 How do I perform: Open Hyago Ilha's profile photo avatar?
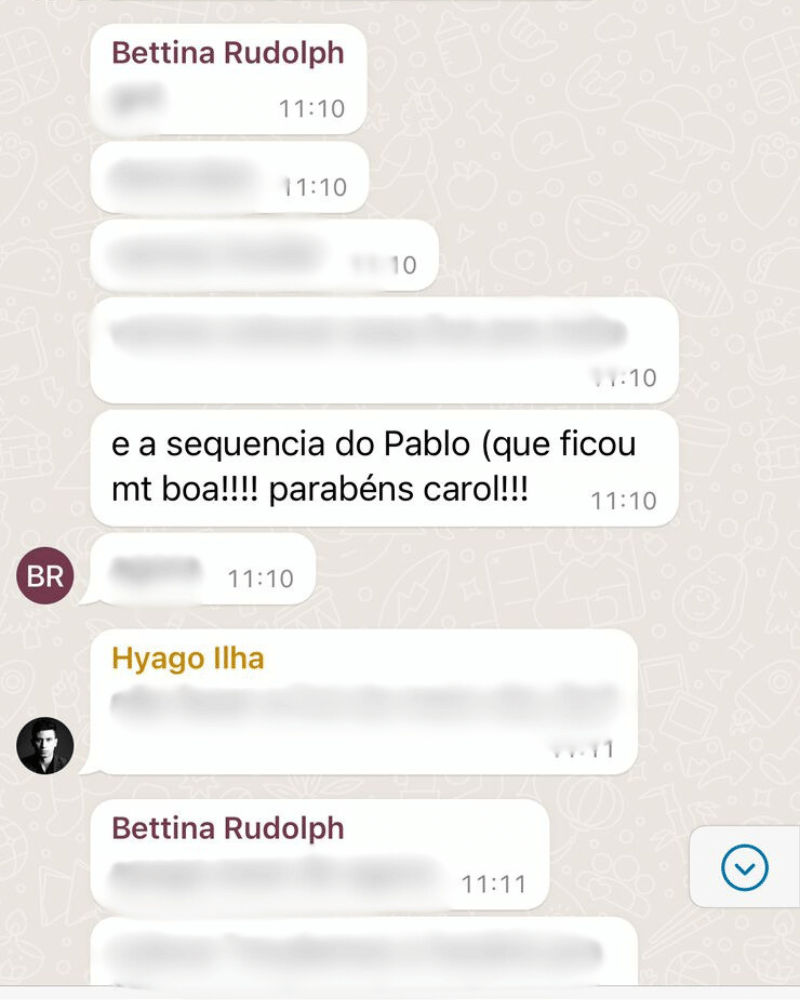pos(45,745)
